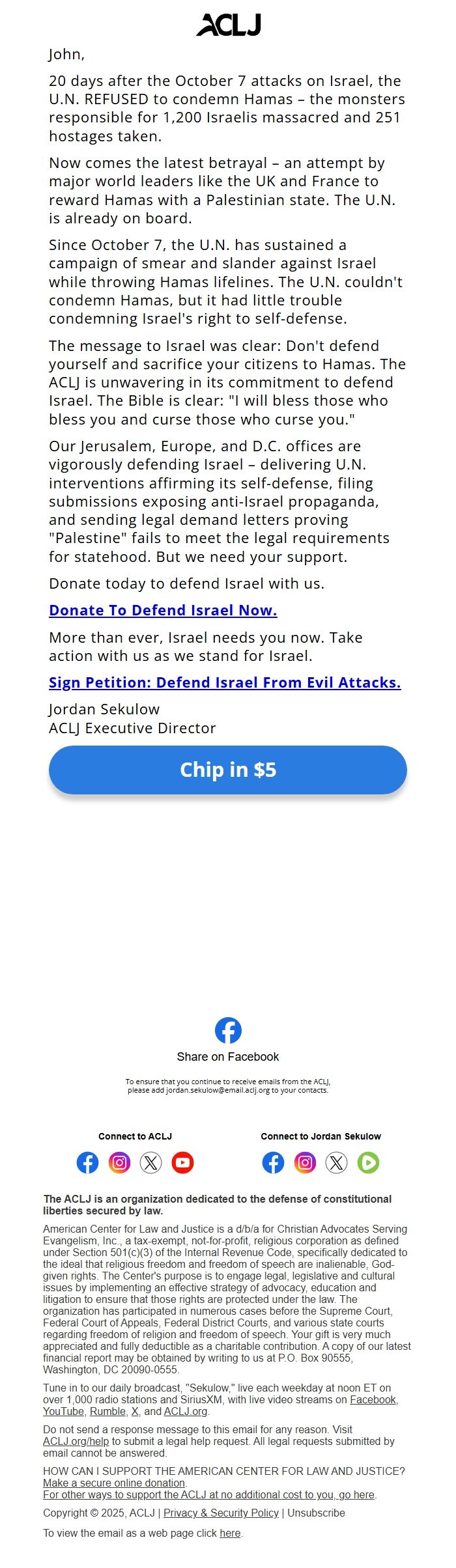Open the Privacy & Security Policy link
The image size is (456, 1568).
pyautogui.click(x=221, y=1513)
